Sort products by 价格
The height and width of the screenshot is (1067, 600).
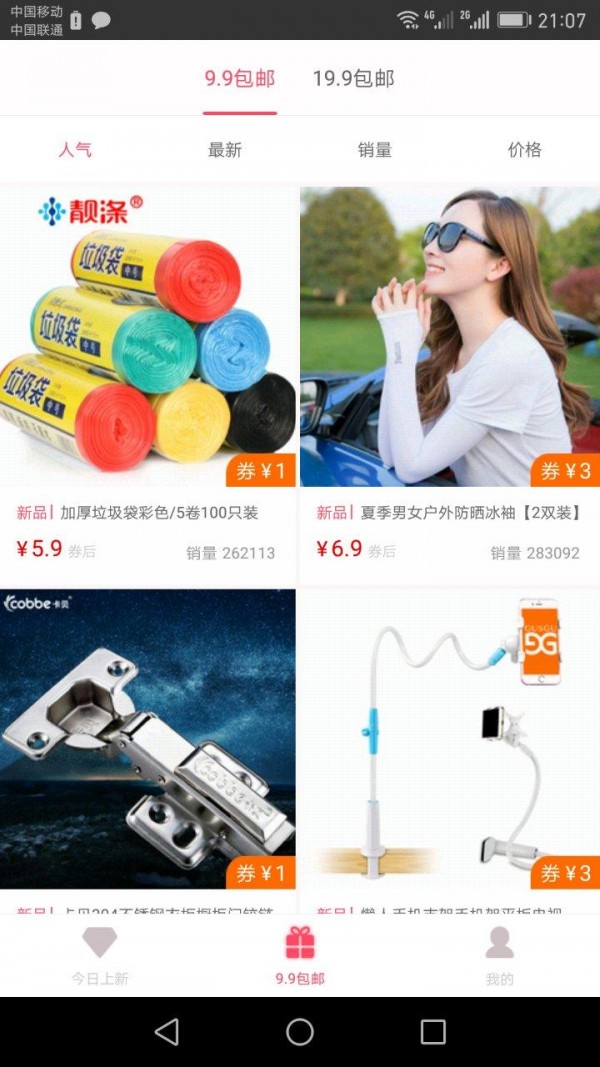click(524, 150)
